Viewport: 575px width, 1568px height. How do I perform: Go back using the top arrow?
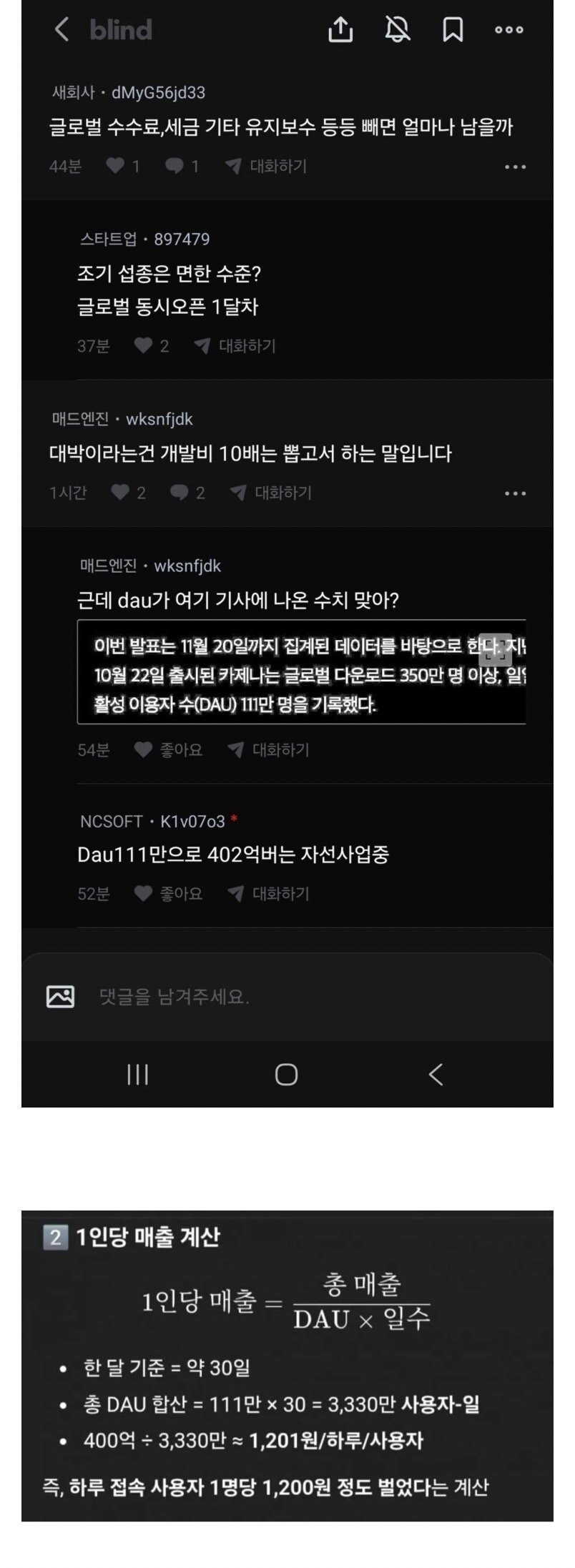pyautogui.click(x=62, y=30)
